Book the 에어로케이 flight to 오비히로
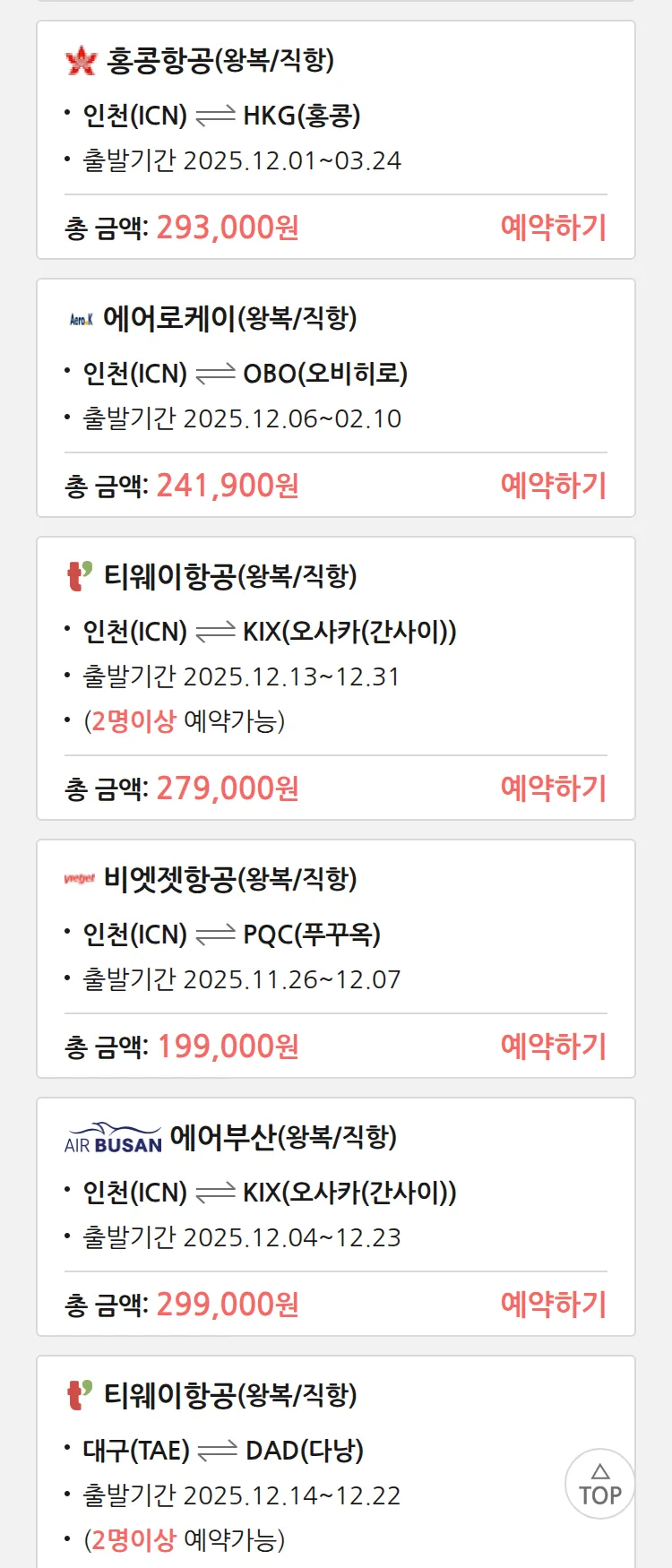672x1568 pixels. (x=553, y=486)
